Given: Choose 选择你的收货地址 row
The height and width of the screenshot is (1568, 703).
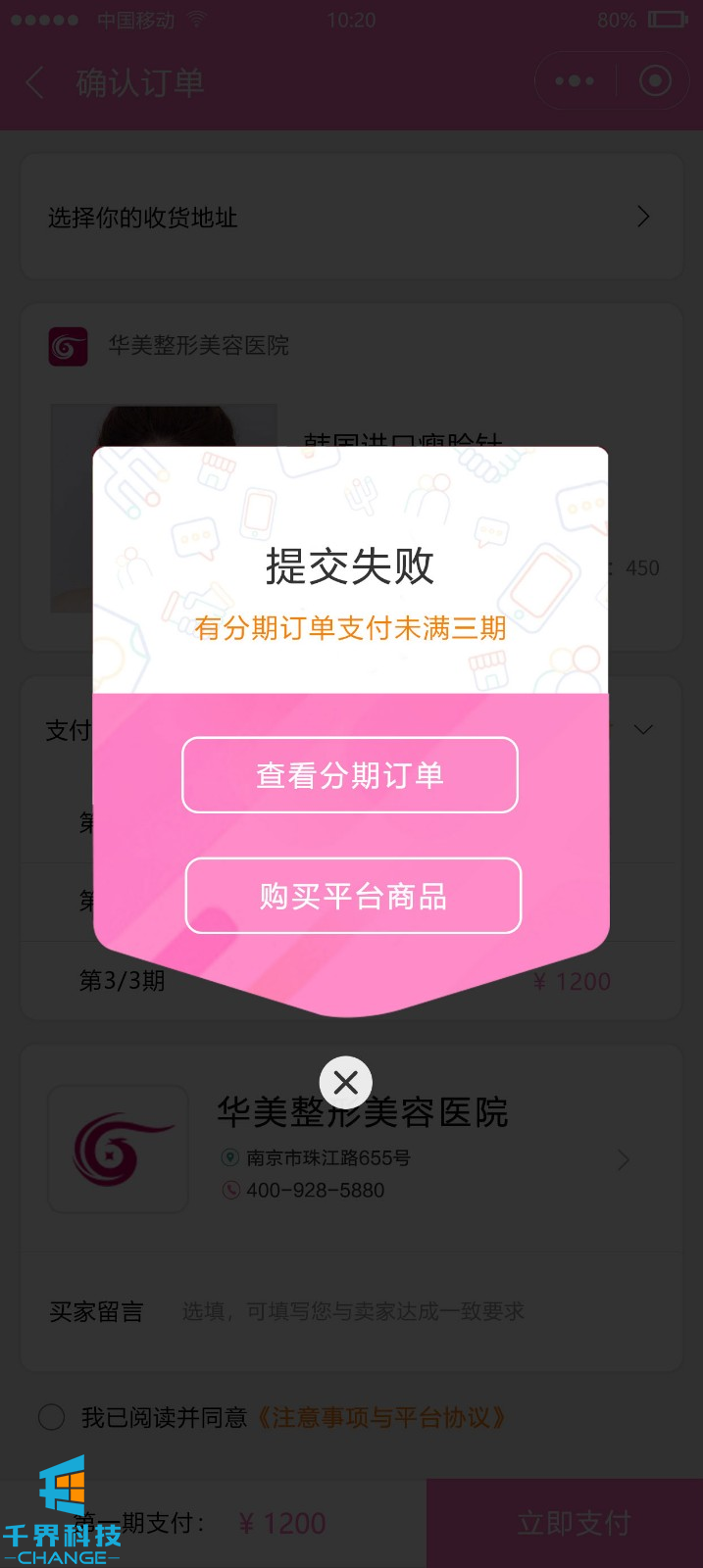Looking at the screenshot, I should (x=351, y=217).
